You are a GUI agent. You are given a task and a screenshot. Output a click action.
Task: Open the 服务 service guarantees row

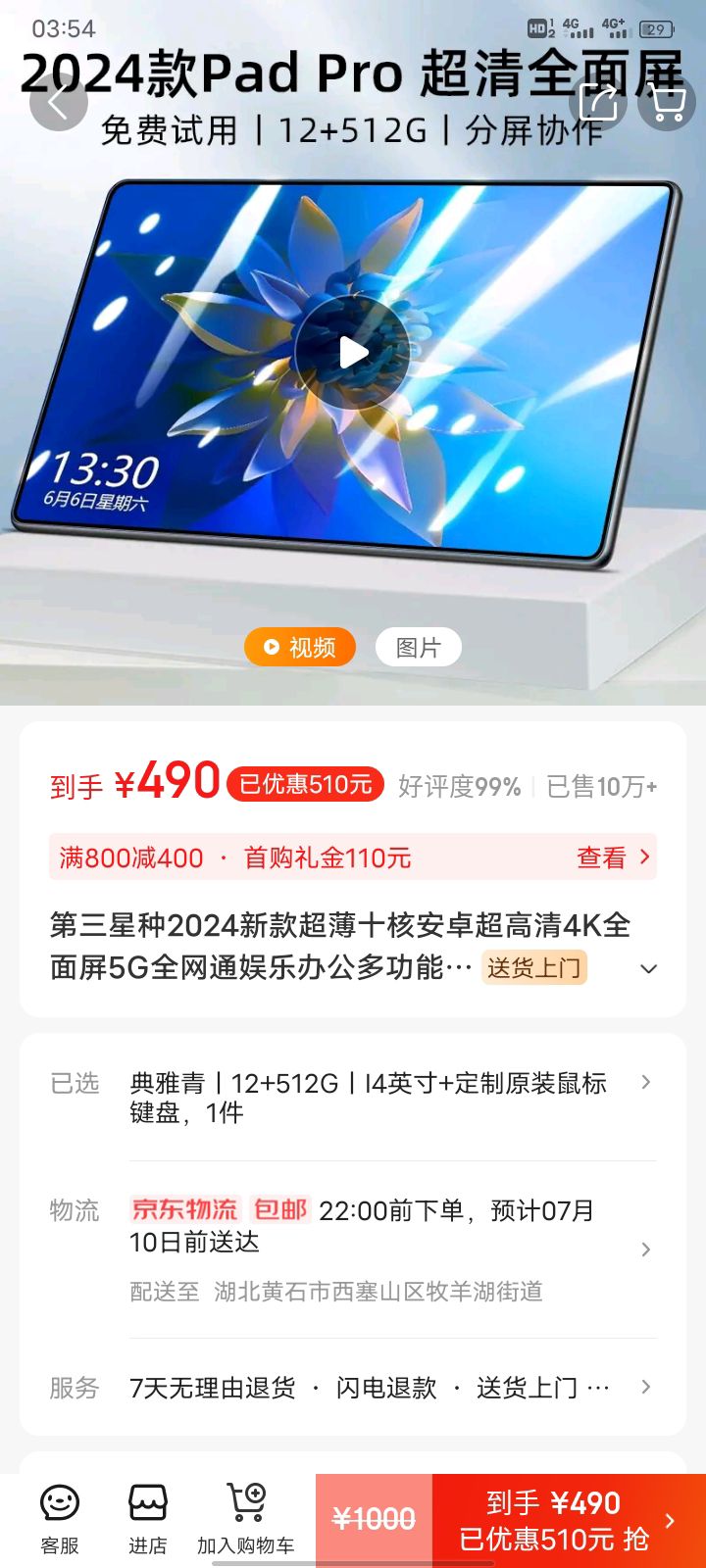pyautogui.click(x=645, y=1387)
